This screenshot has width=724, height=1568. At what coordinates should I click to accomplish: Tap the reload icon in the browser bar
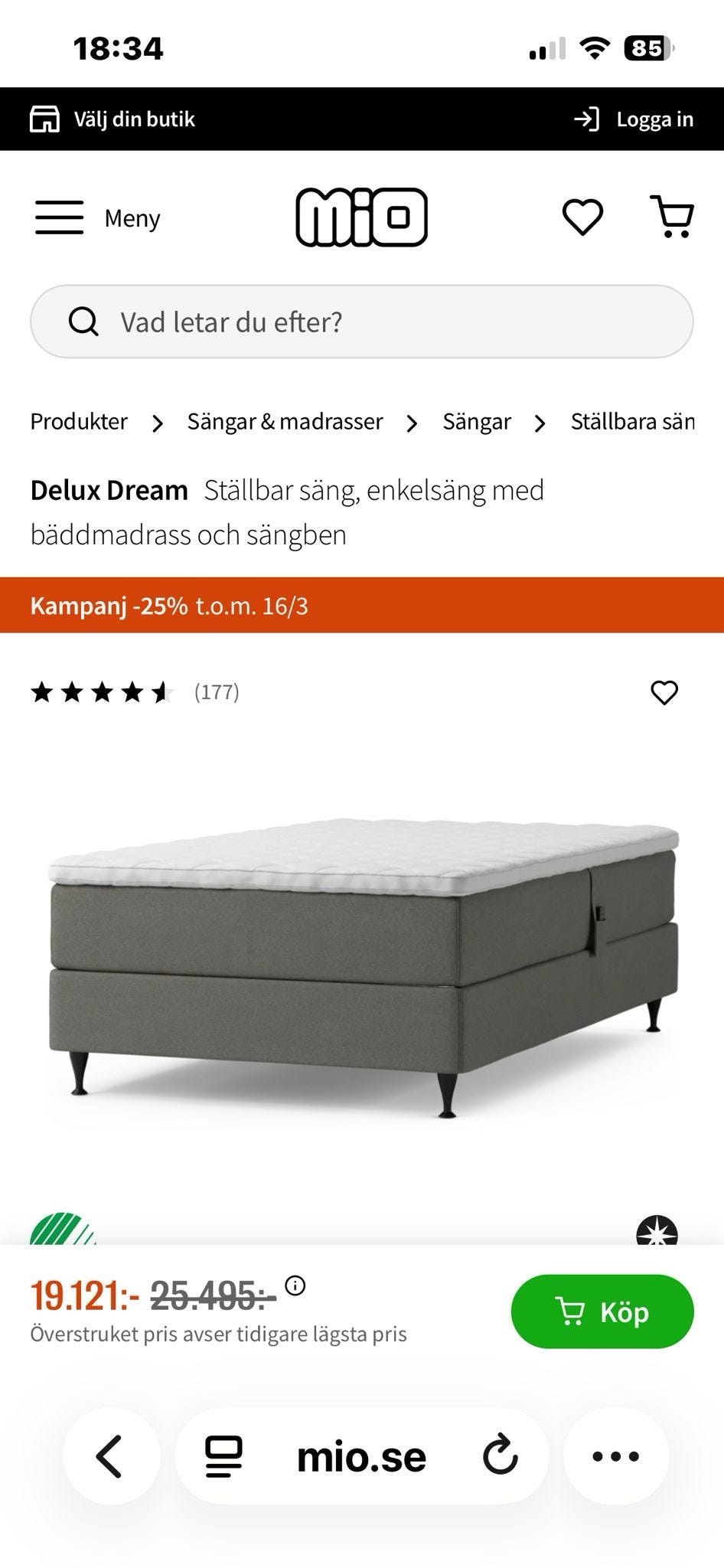(x=498, y=1456)
